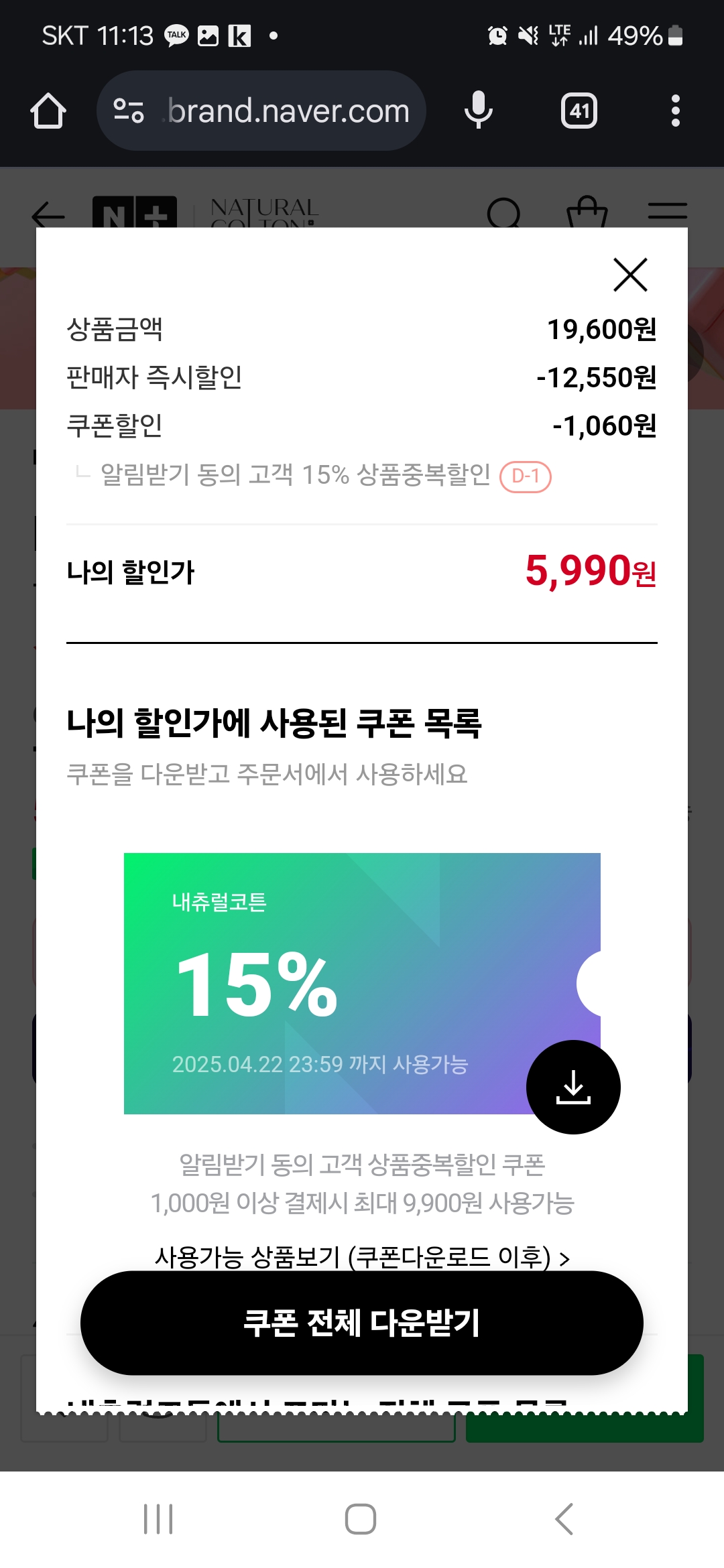Viewport: 724px width, 1568px height.
Task: Open 사용가능 상품보기 link
Action: click(362, 1257)
